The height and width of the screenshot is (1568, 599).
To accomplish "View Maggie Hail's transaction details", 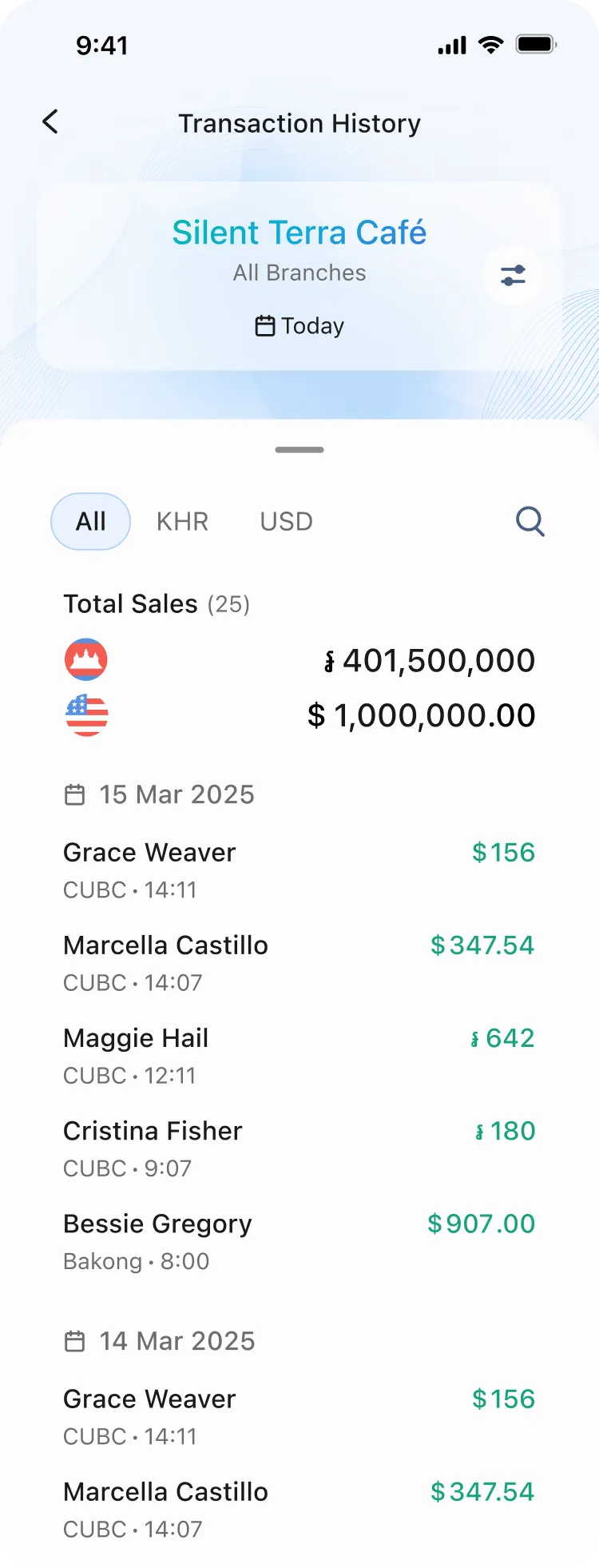I will tap(299, 1055).
